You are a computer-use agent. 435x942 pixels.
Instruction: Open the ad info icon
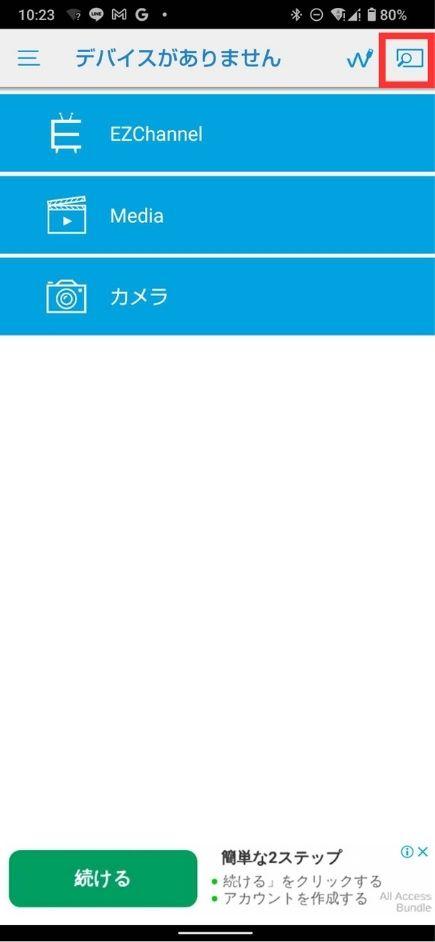click(x=407, y=851)
